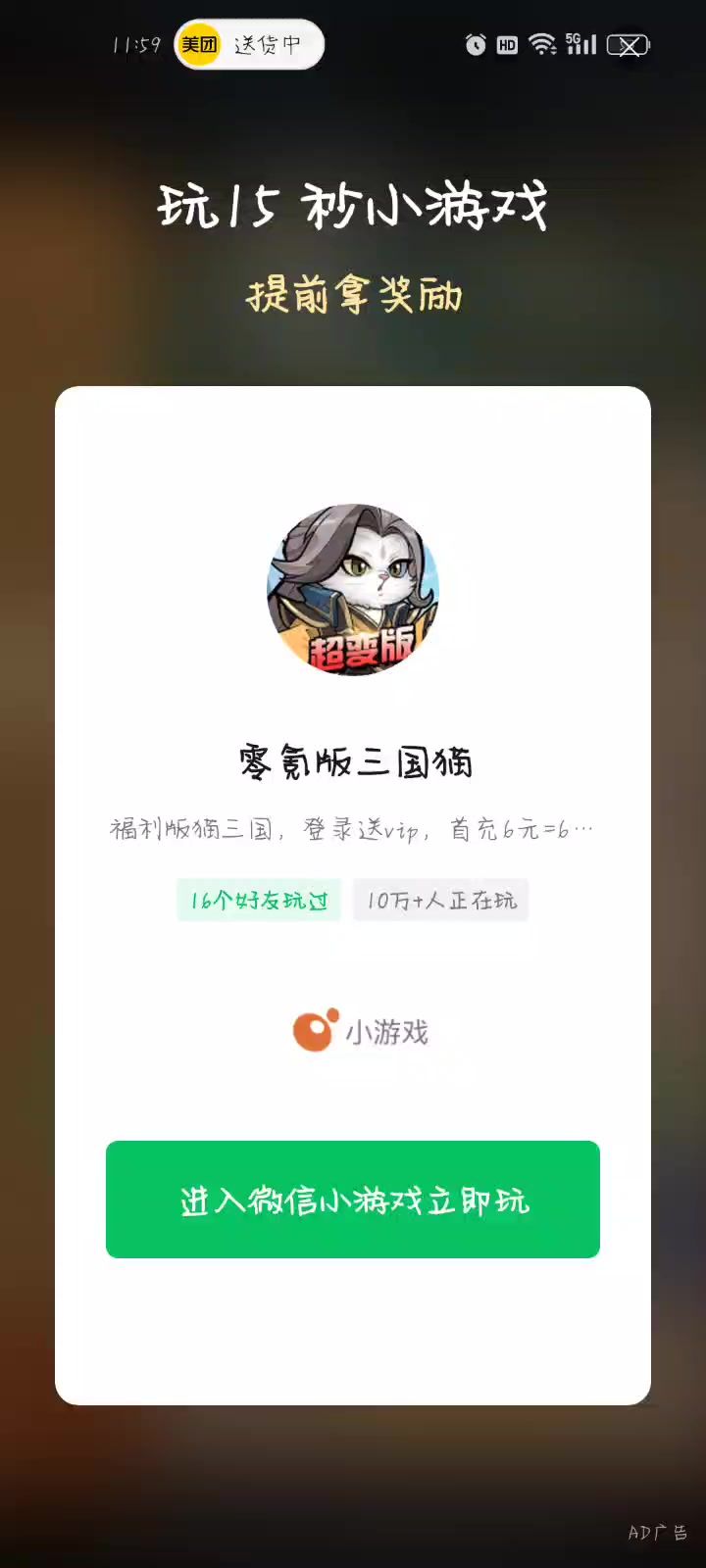The width and height of the screenshot is (706, 1568).
Task: Open the 美团 送货中 status capsule
Action: point(249,45)
